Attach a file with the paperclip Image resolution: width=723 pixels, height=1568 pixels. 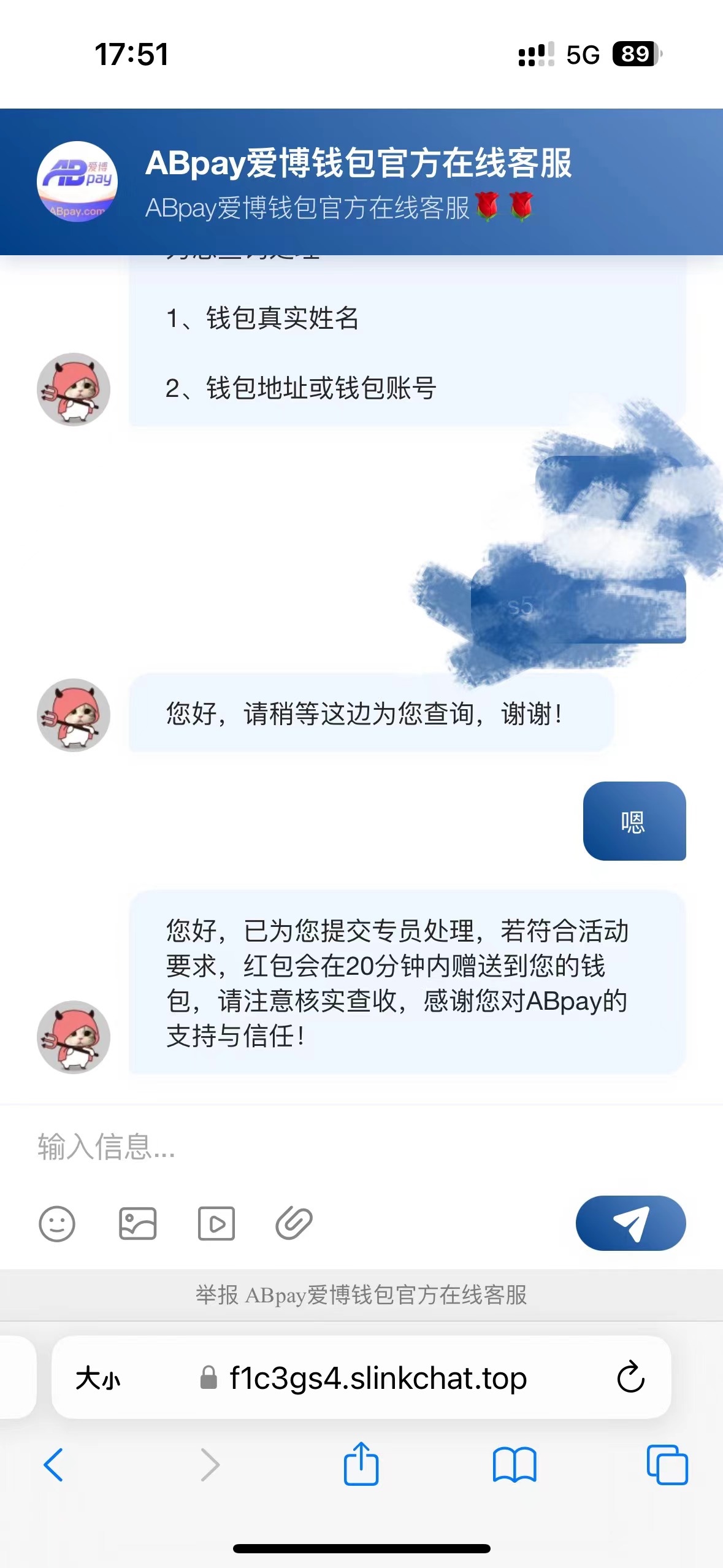click(x=294, y=1224)
